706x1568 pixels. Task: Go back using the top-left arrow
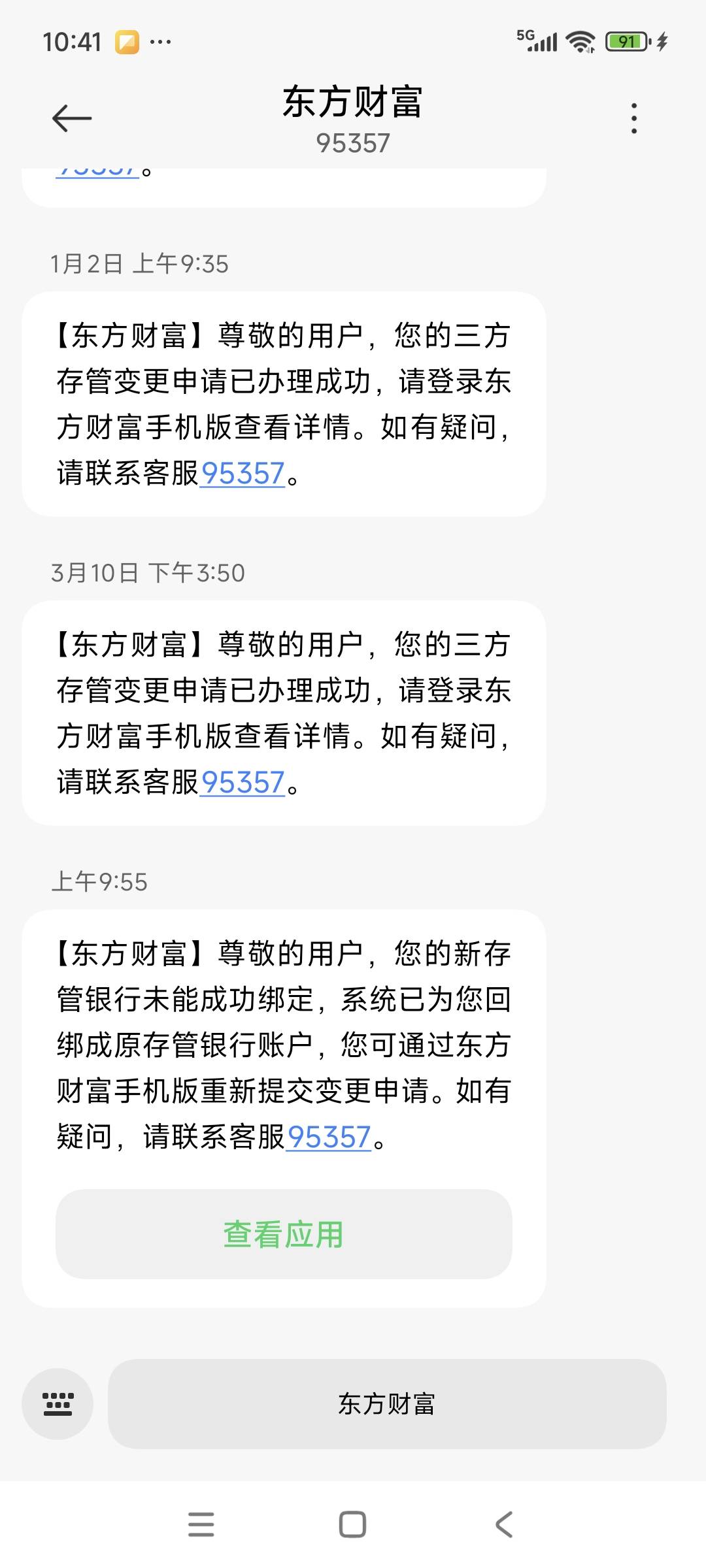tap(72, 118)
